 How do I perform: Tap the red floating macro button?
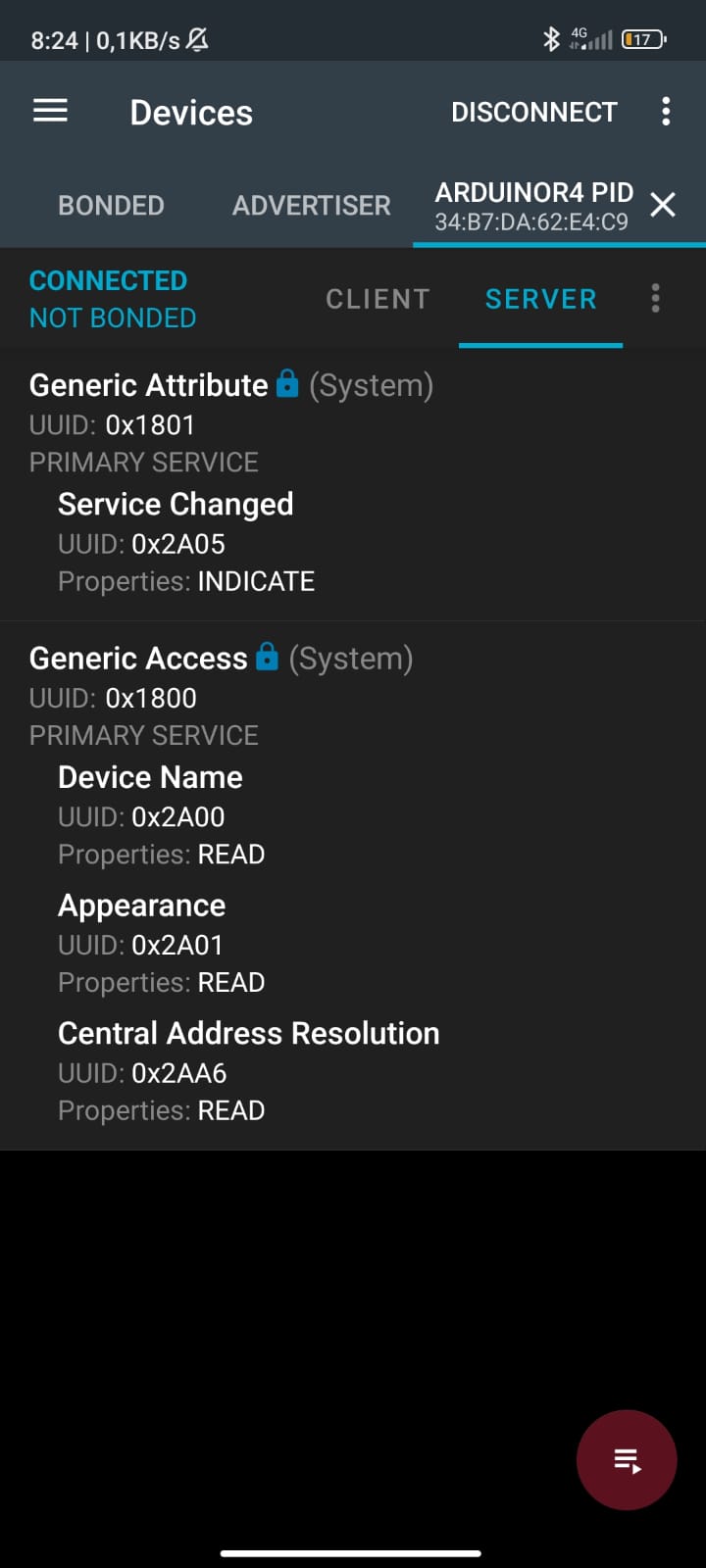point(627,1460)
